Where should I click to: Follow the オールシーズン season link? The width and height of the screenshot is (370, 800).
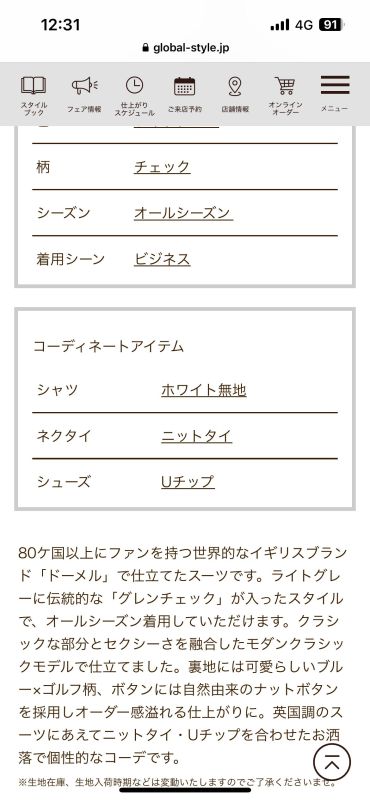[x=184, y=213]
